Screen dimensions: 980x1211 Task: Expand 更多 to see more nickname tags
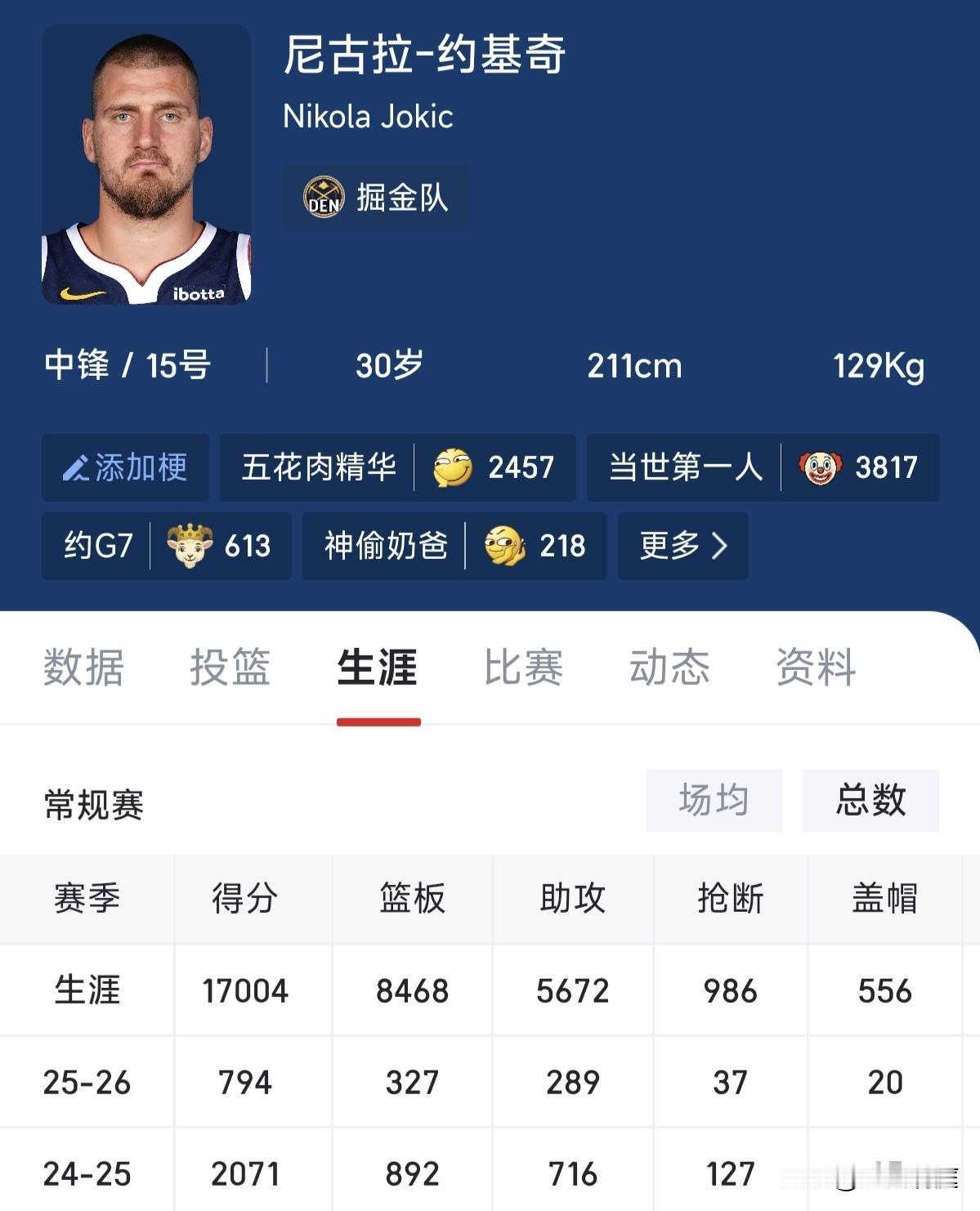(683, 546)
